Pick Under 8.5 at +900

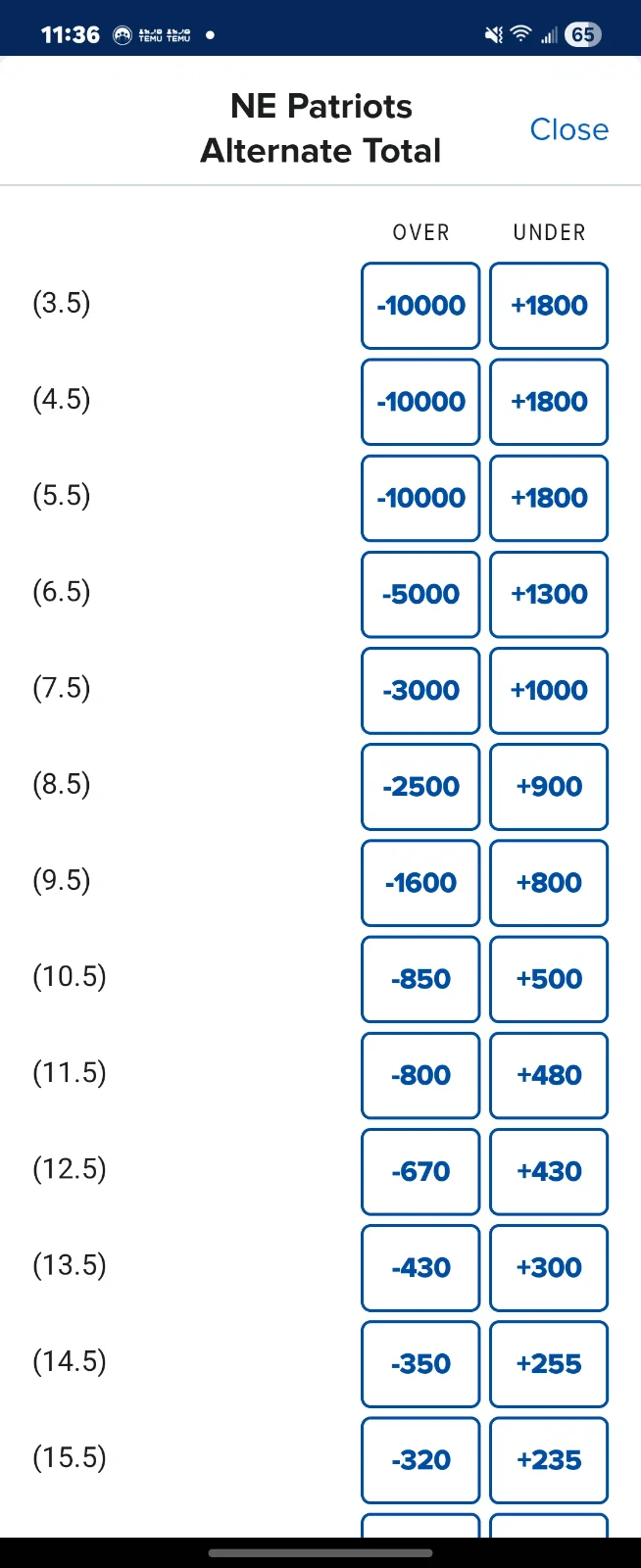coord(549,786)
